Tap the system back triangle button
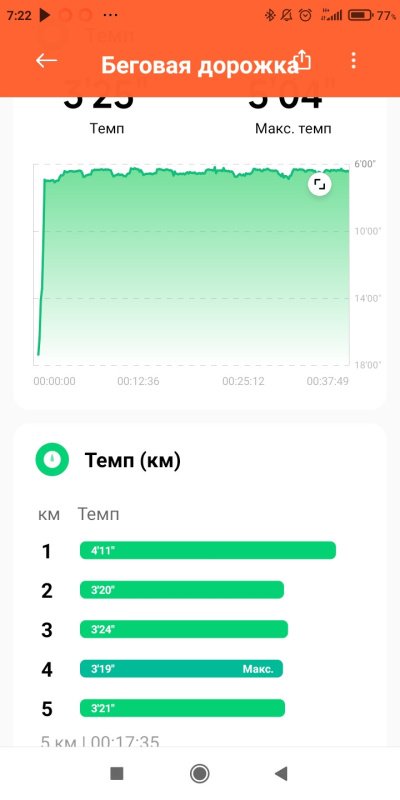The width and height of the screenshot is (400, 800). point(281,773)
